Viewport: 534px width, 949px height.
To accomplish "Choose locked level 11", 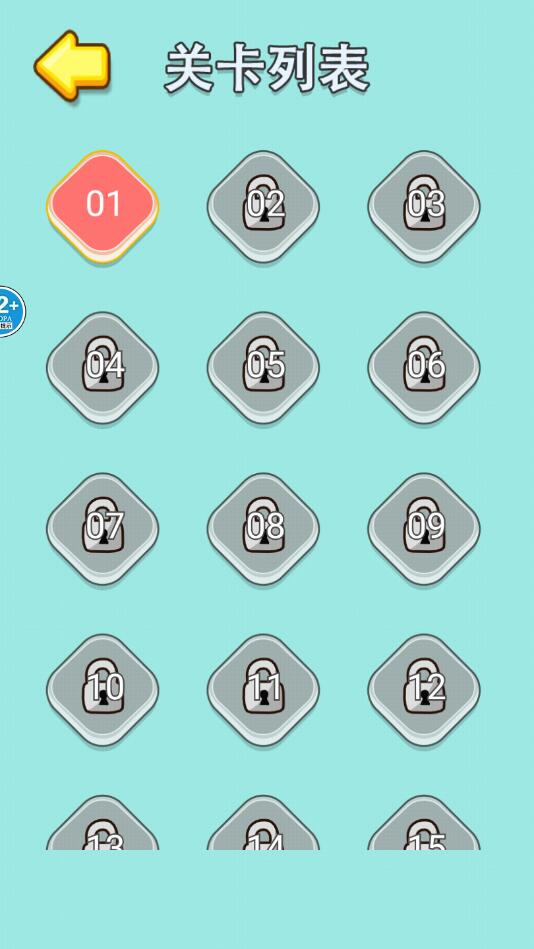I will tap(263, 690).
